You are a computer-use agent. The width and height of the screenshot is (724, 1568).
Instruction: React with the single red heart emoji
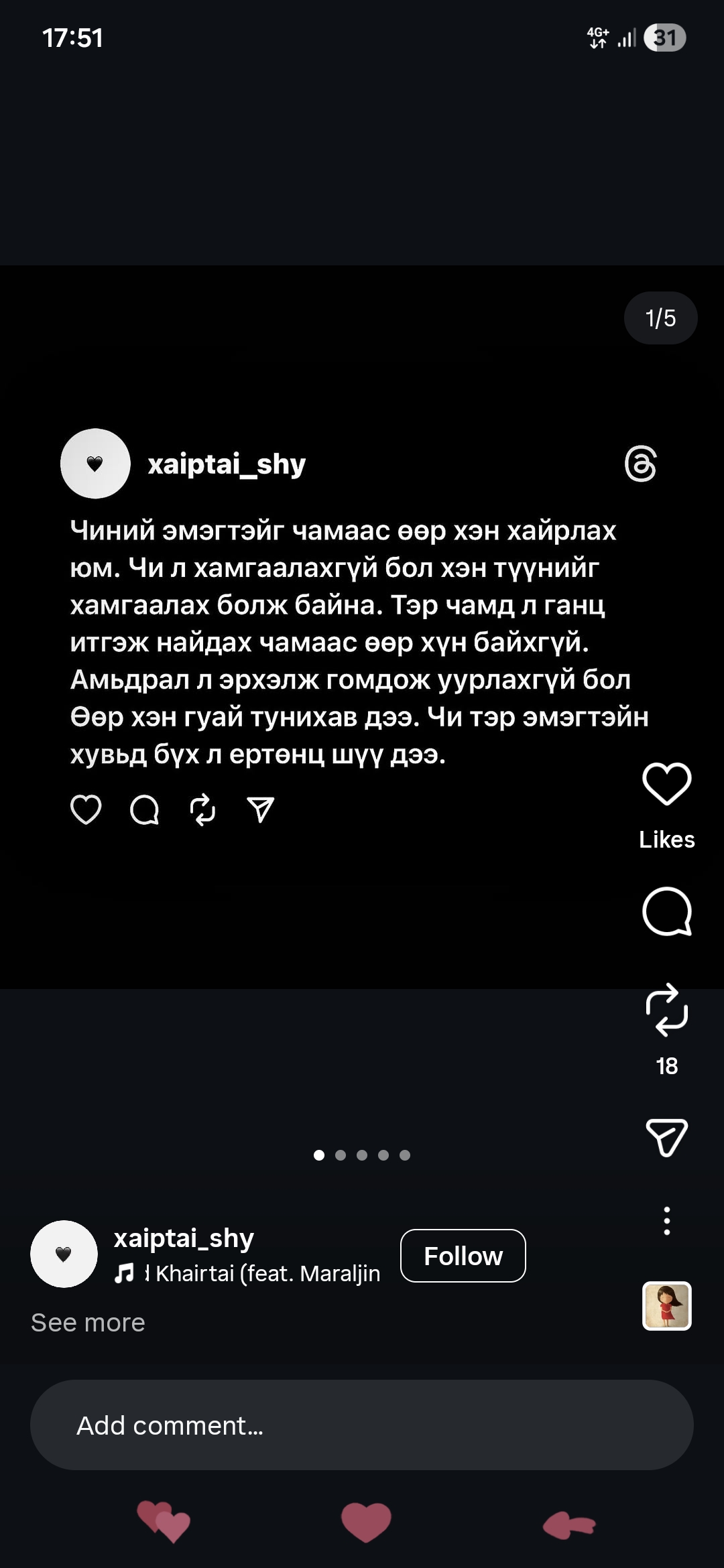point(366,1521)
